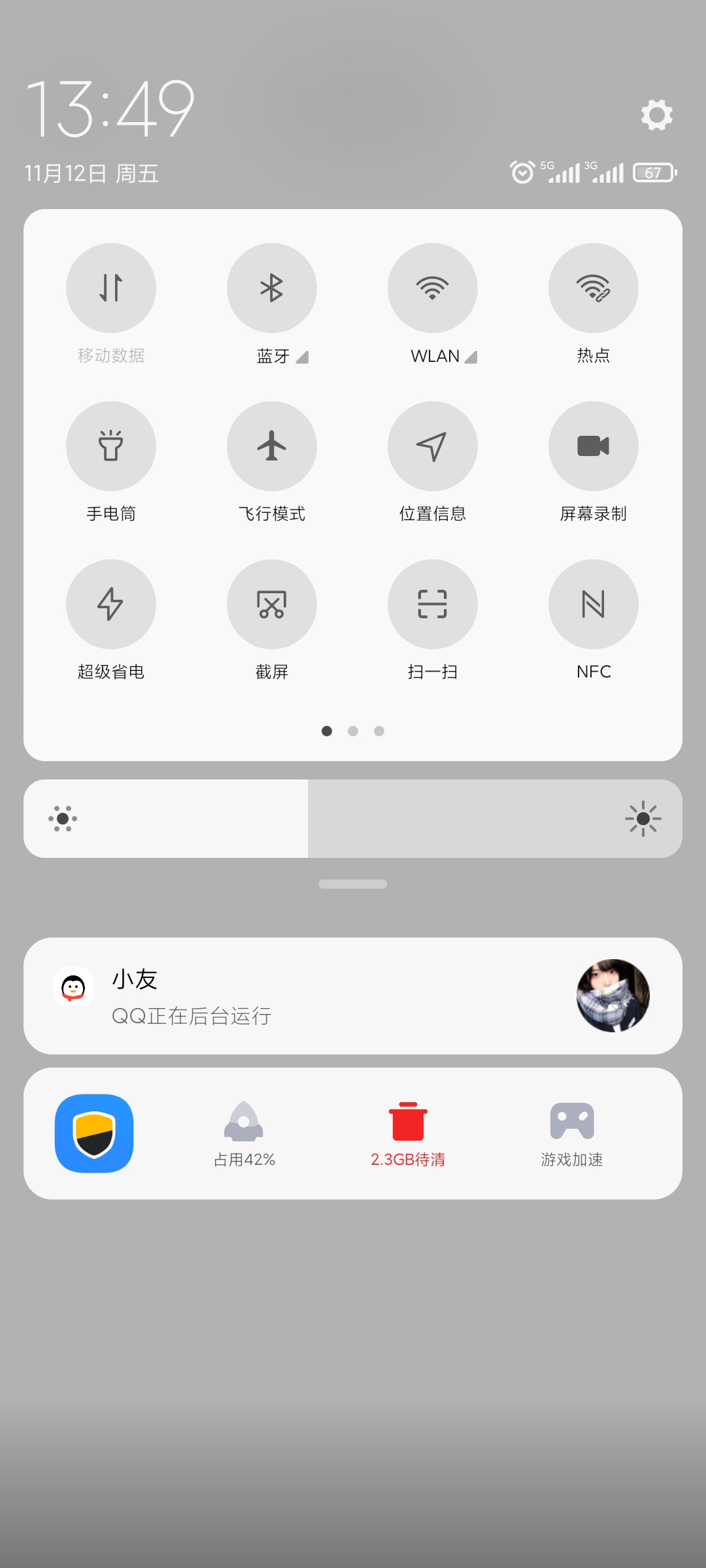Toggle WLAN on or off
Viewport: 706px width, 1568px height.
pos(433,288)
